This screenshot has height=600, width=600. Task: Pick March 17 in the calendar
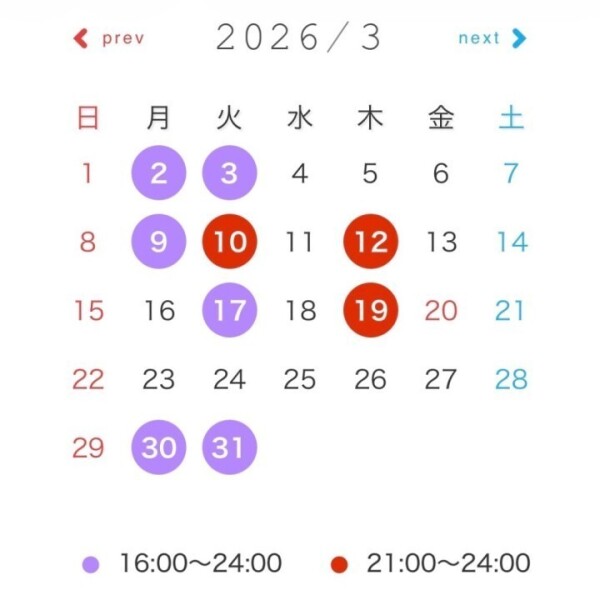[229, 310]
